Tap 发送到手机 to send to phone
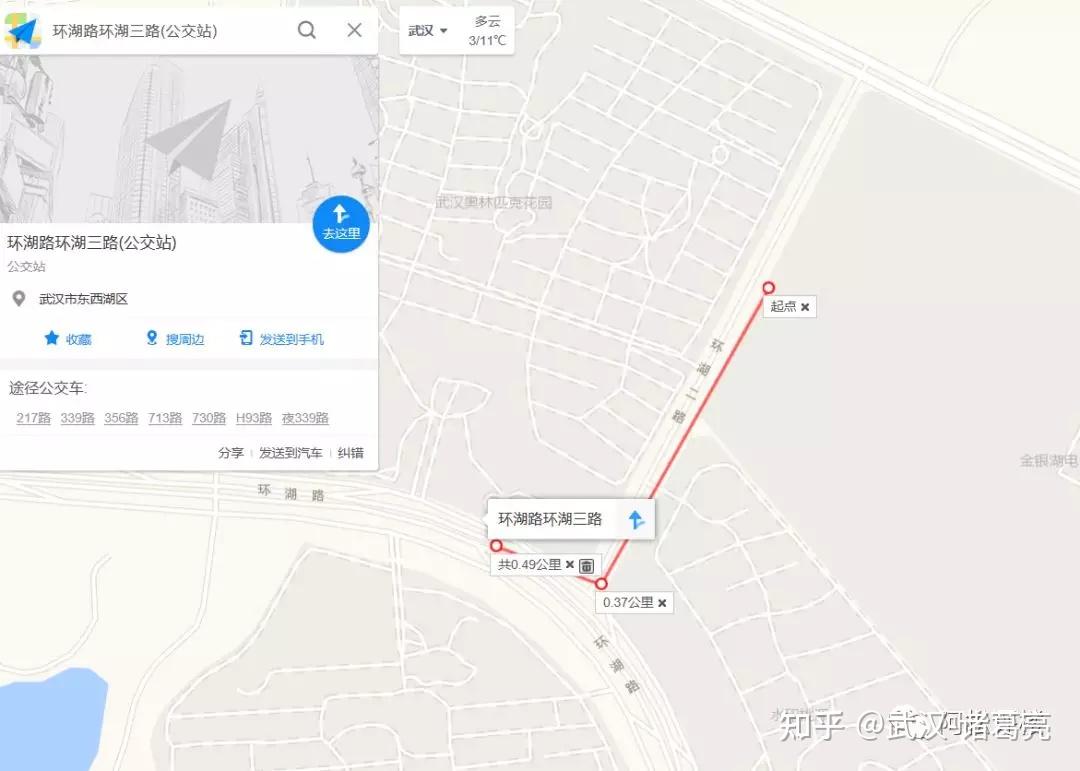This screenshot has width=1080, height=771. [x=282, y=339]
